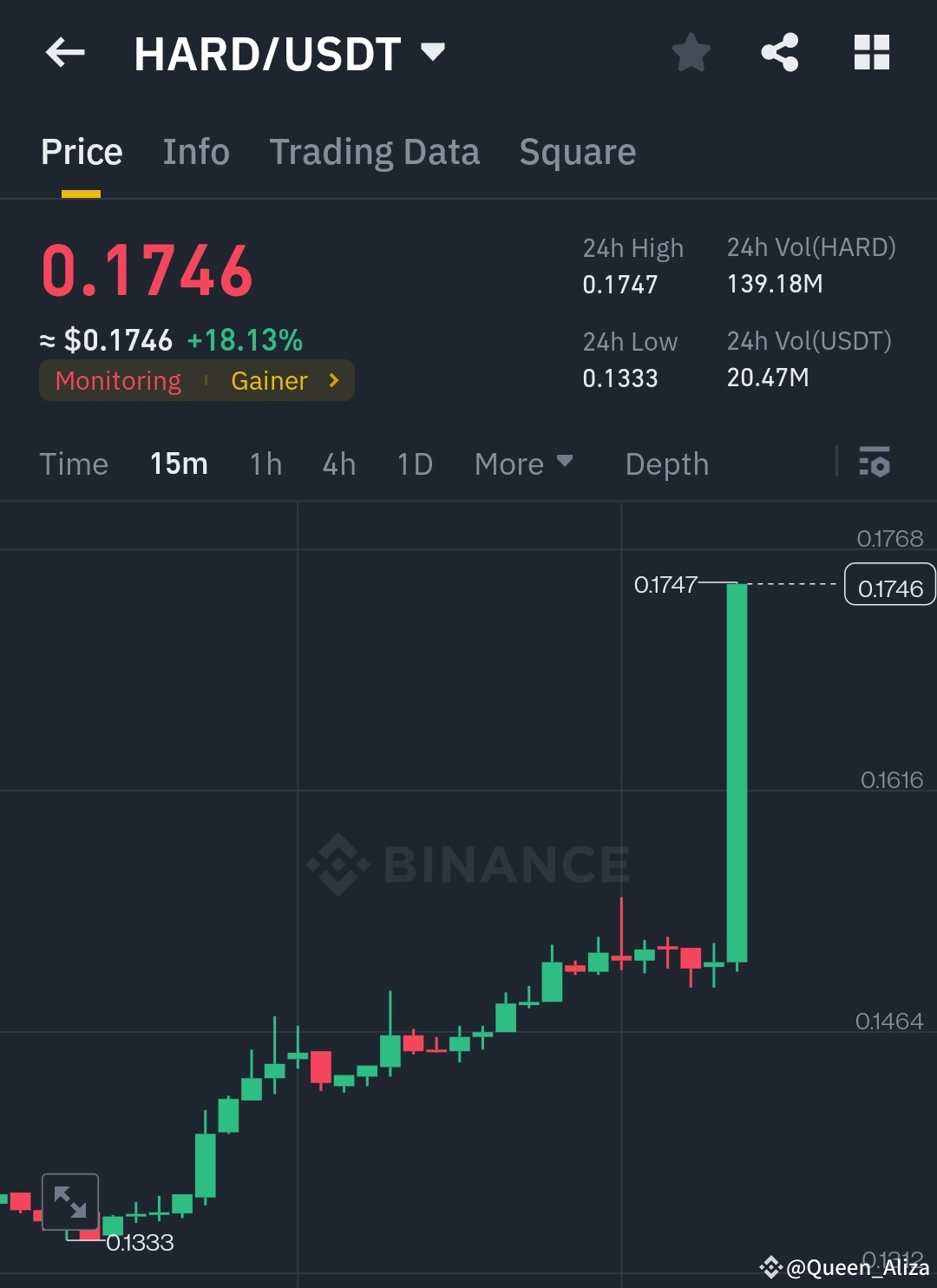Open the Depth view

click(666, 463)
